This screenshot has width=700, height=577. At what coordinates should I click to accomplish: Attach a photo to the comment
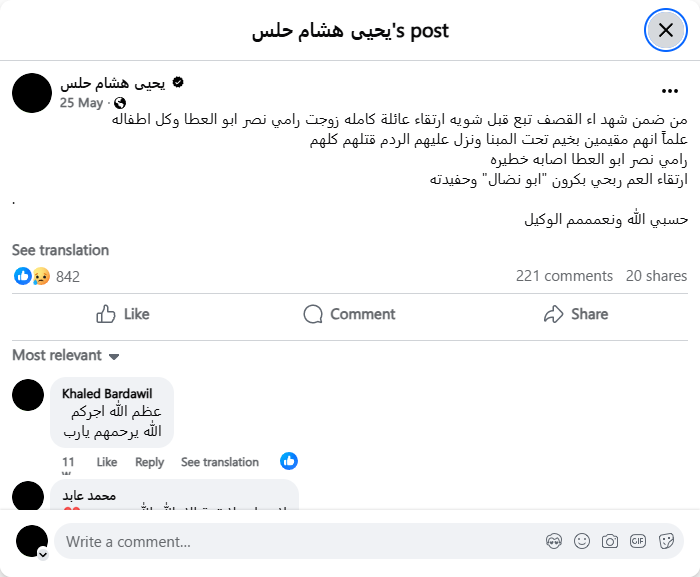[x=610, y=541]
